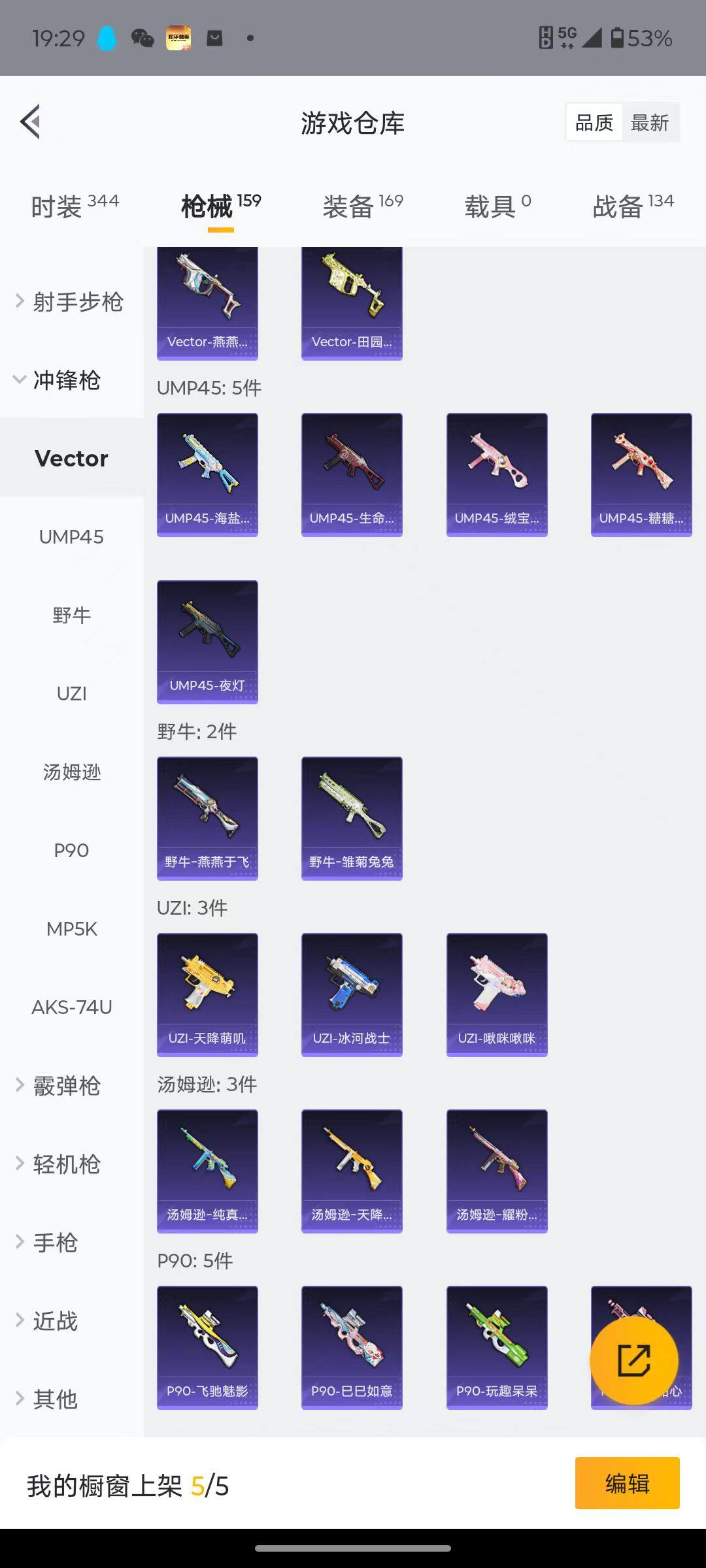Tap the yellow share floating button

coord(633,1360)
